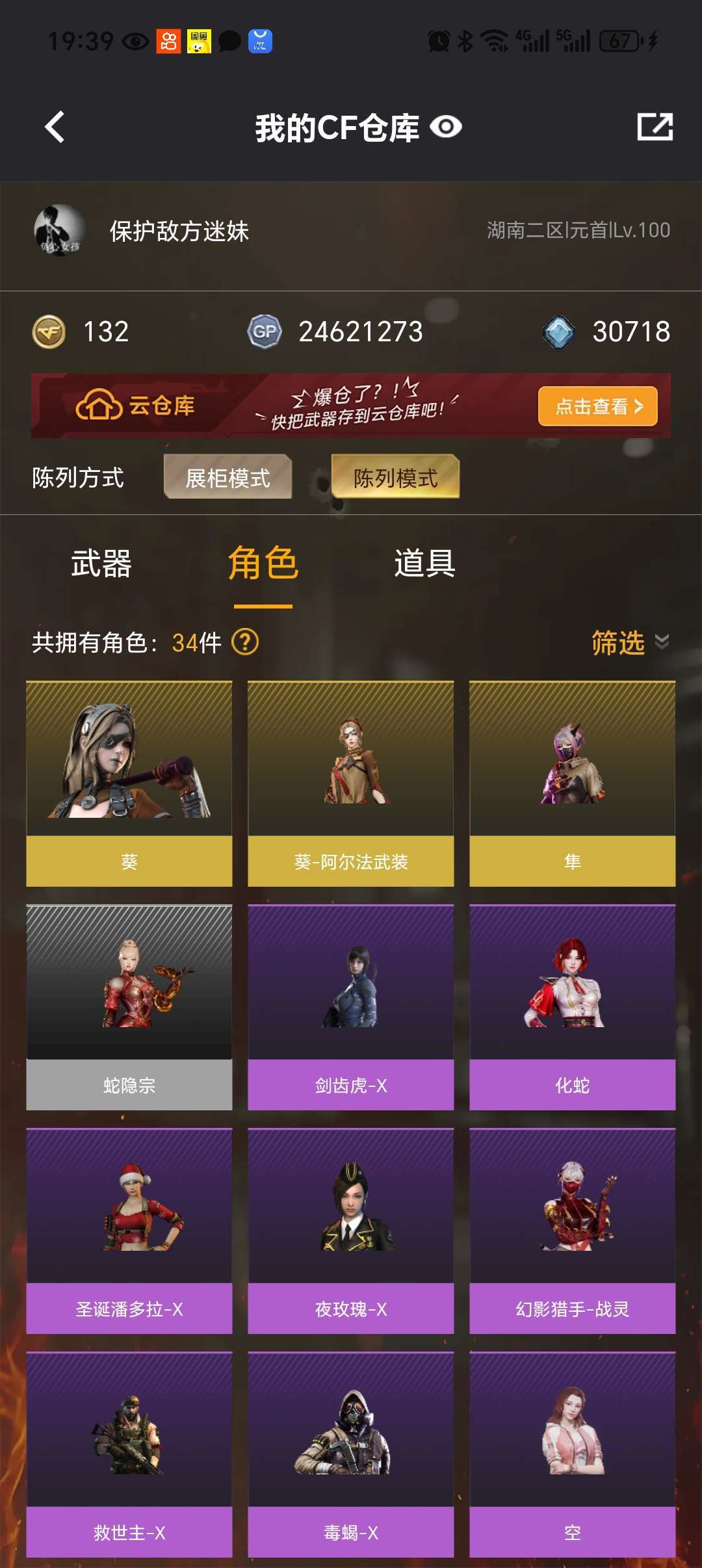The width and height of the screenshot is (702, 1568).
Task: Switch to the 道具 tab
Action: 424,563
